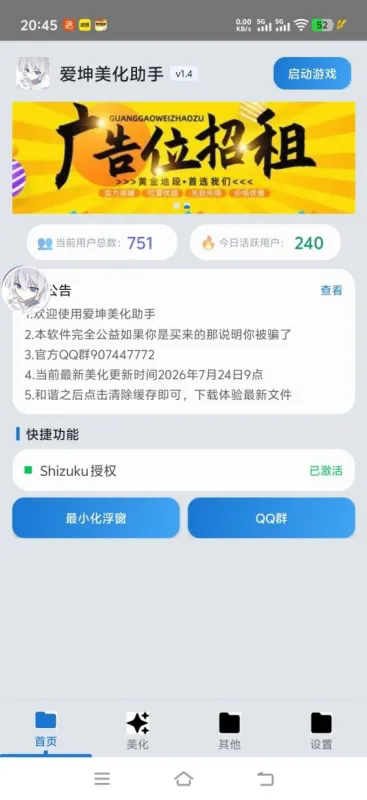Open the 广告位招租 banner
This screenshot has height=800, width=367.
[x=184, y=158]
